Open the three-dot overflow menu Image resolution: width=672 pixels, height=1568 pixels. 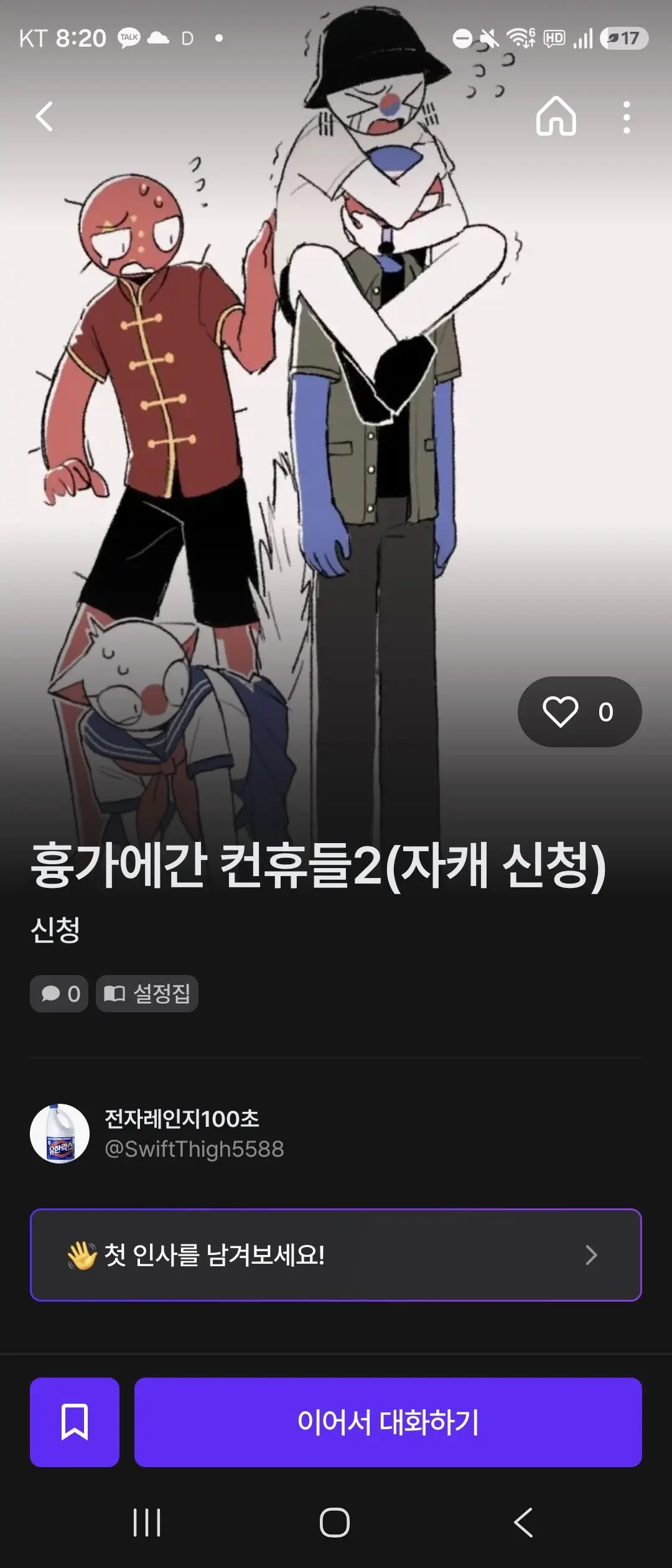[x=626, y=117]
